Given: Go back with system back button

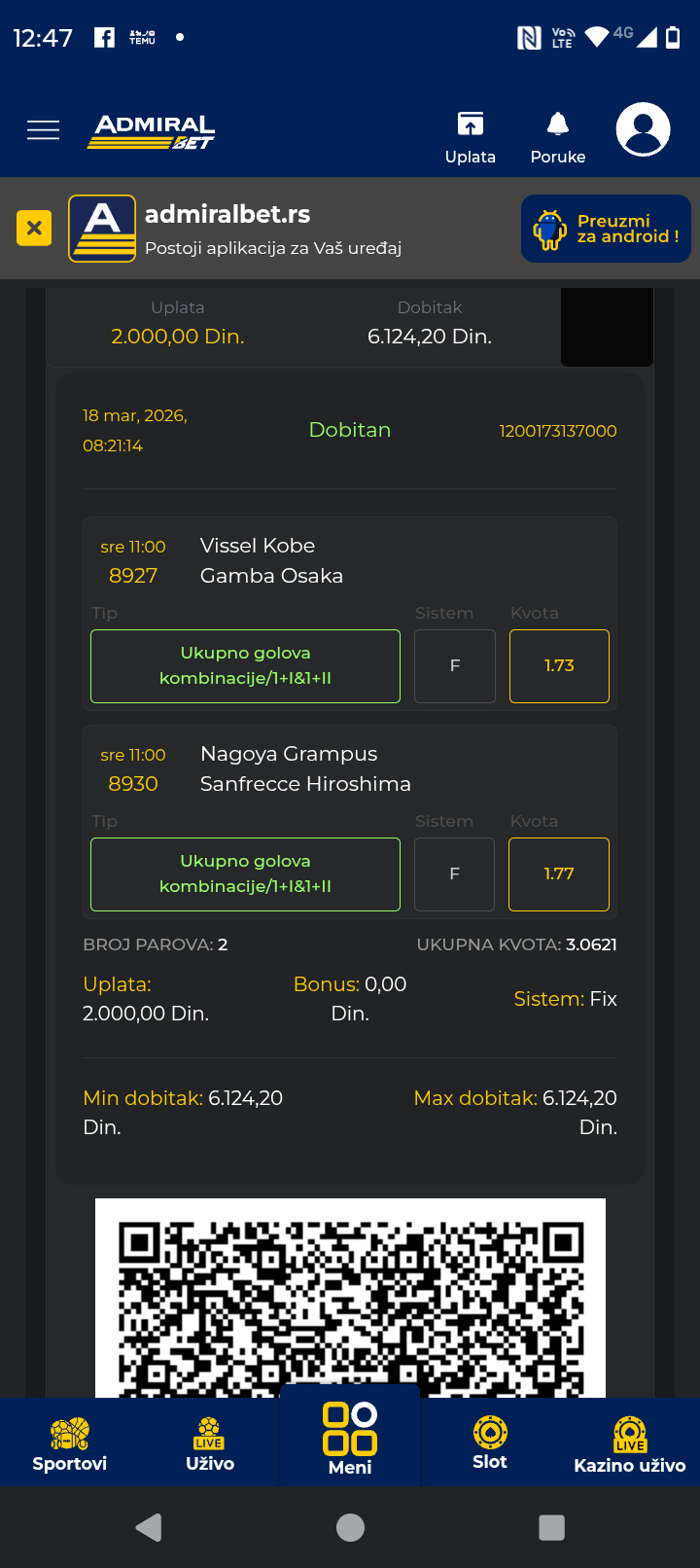Looking at the screenshot, I should (x=149, y=1527).
